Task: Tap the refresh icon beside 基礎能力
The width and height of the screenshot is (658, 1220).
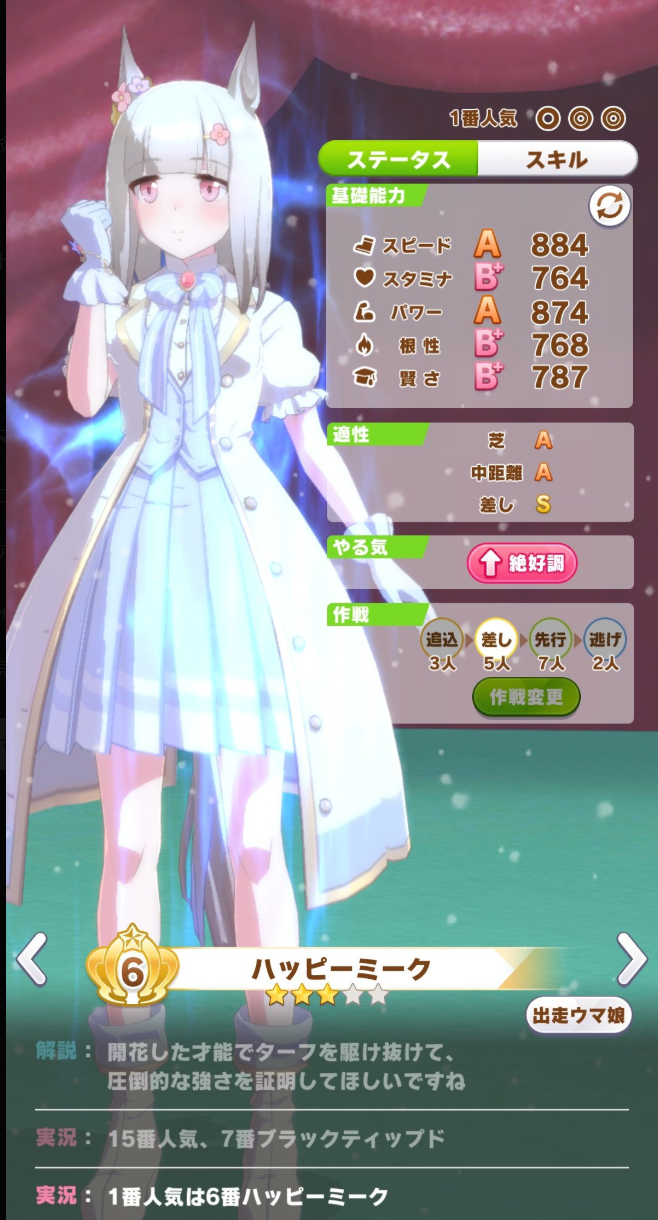Action: point(609,207)
